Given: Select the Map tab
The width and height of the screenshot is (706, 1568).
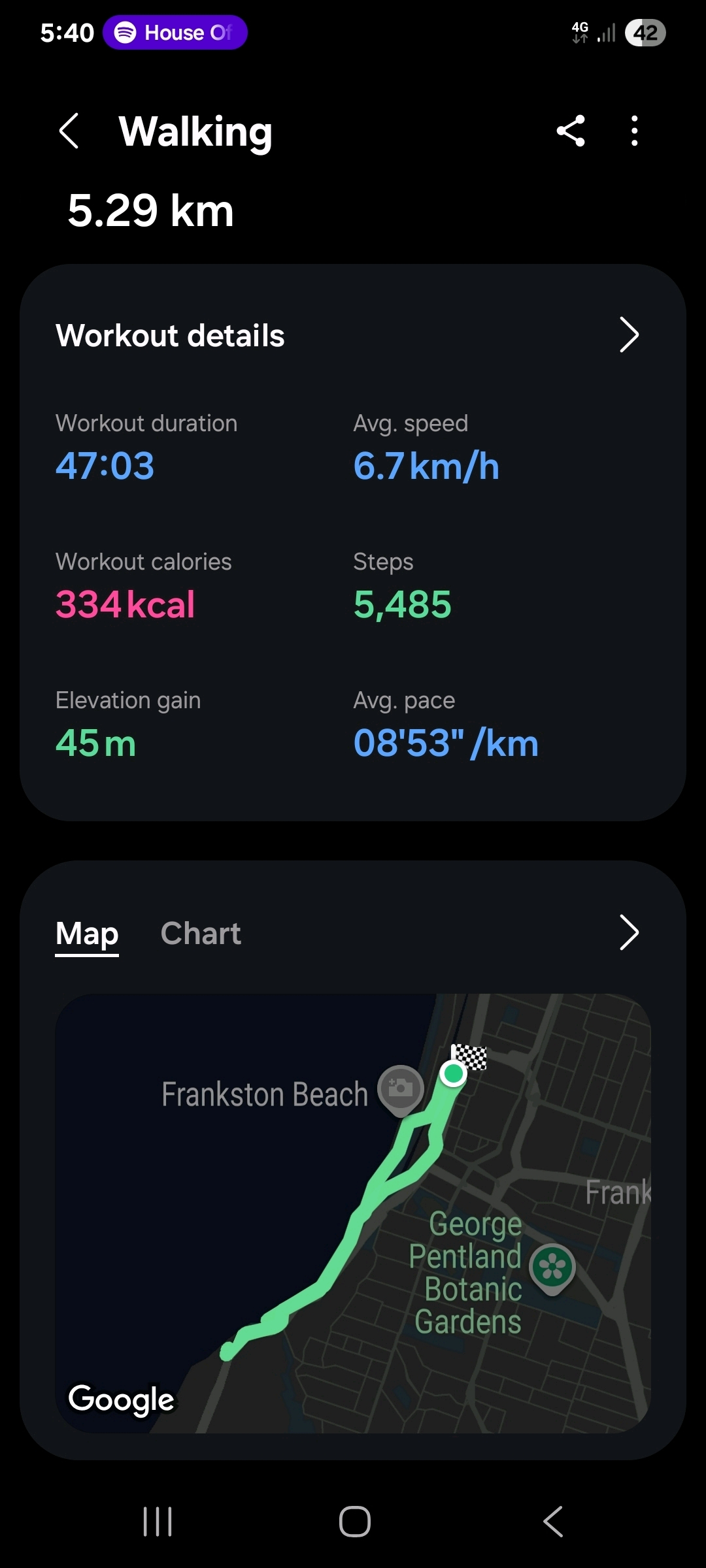Looking at the screenshot, I should click(x=87, y=933).
